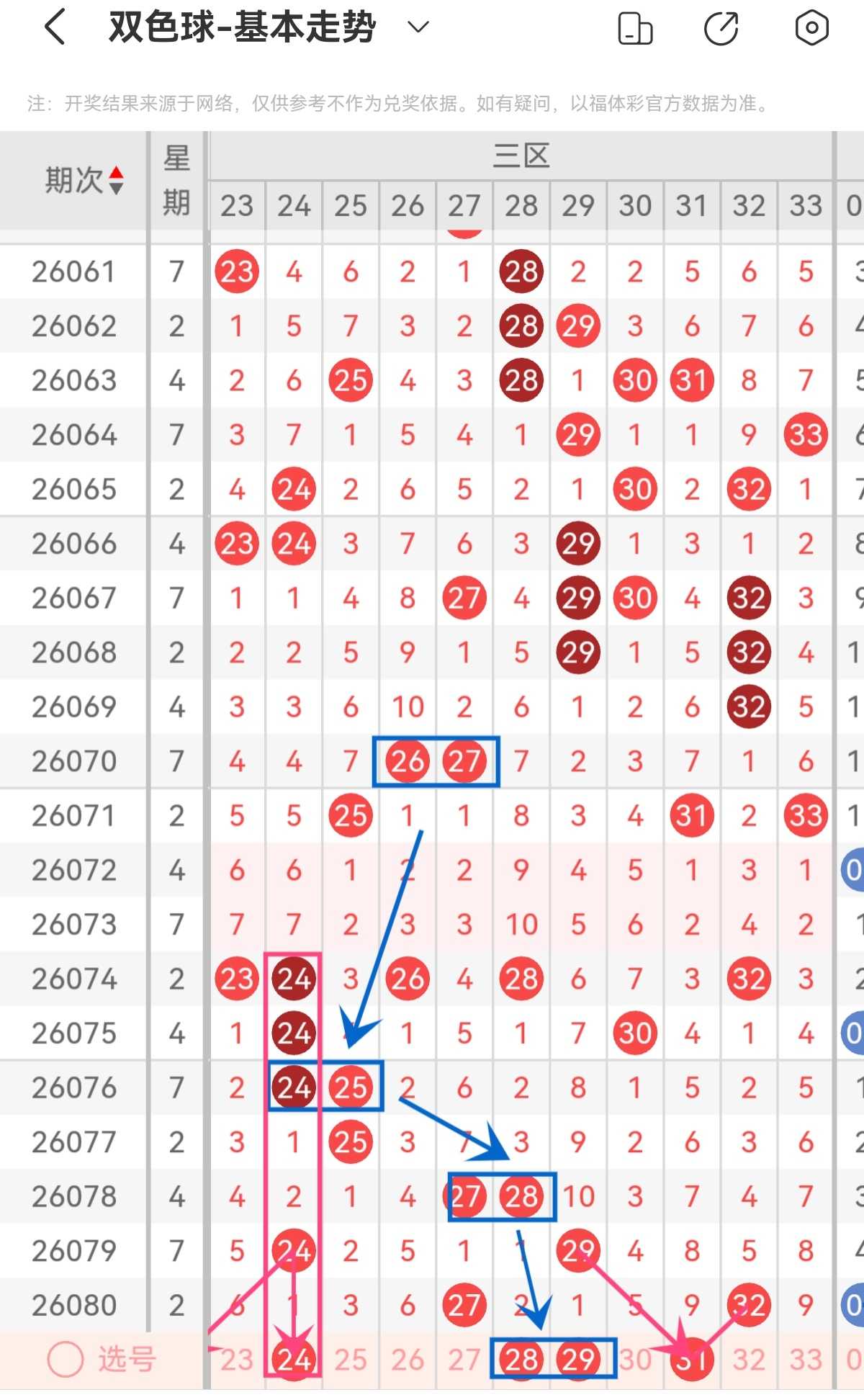Choose number 33 in the 选号 row
864x1400 pixels.
806,1360
